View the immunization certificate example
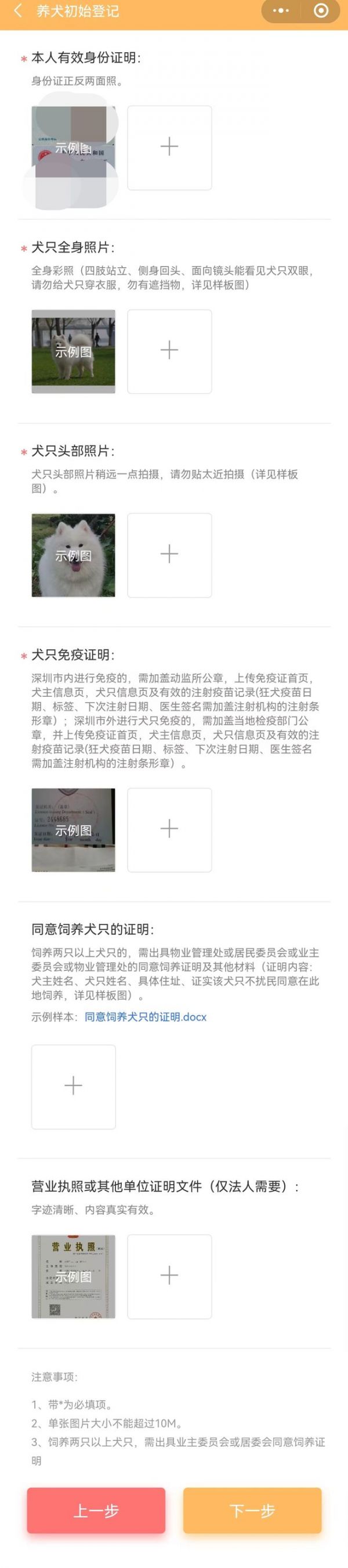This screenshot has width=348, height=1568. pos(73,829)
